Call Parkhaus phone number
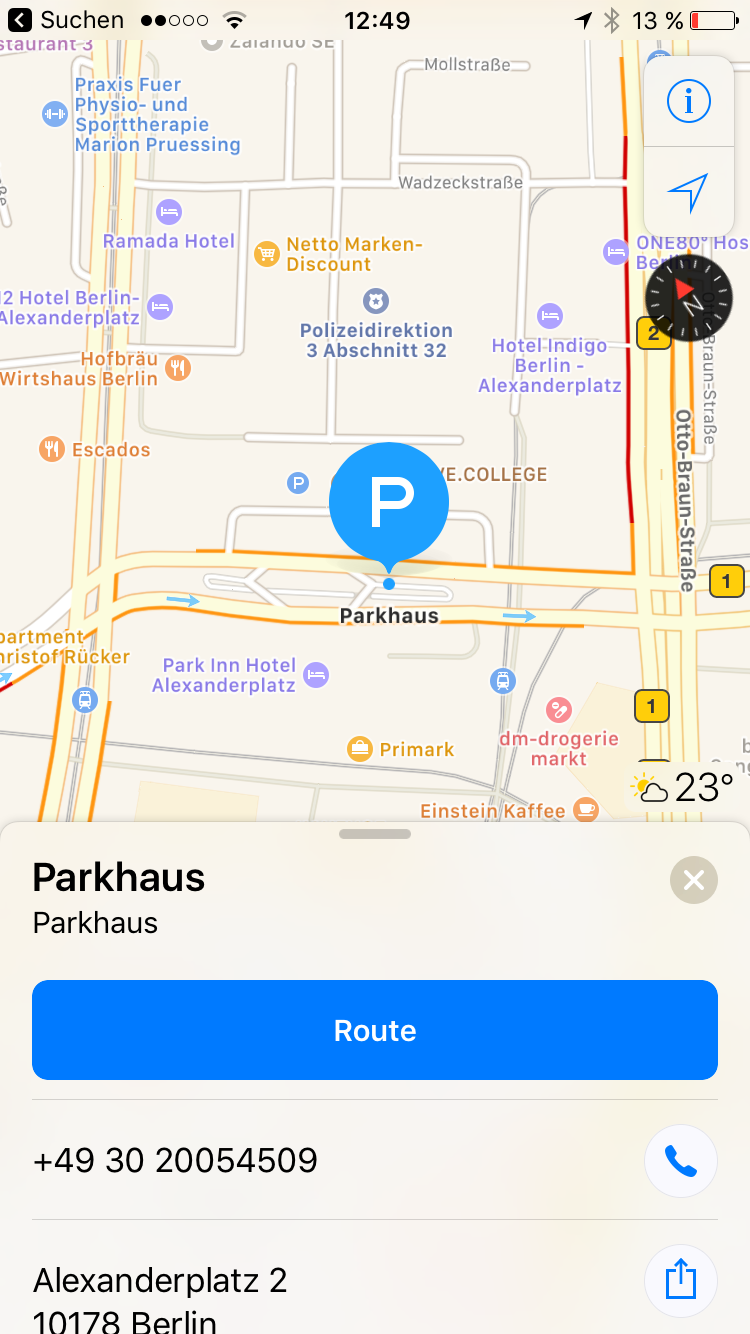The width and height of the screenshot is (750, 1334). [681, 1161]
